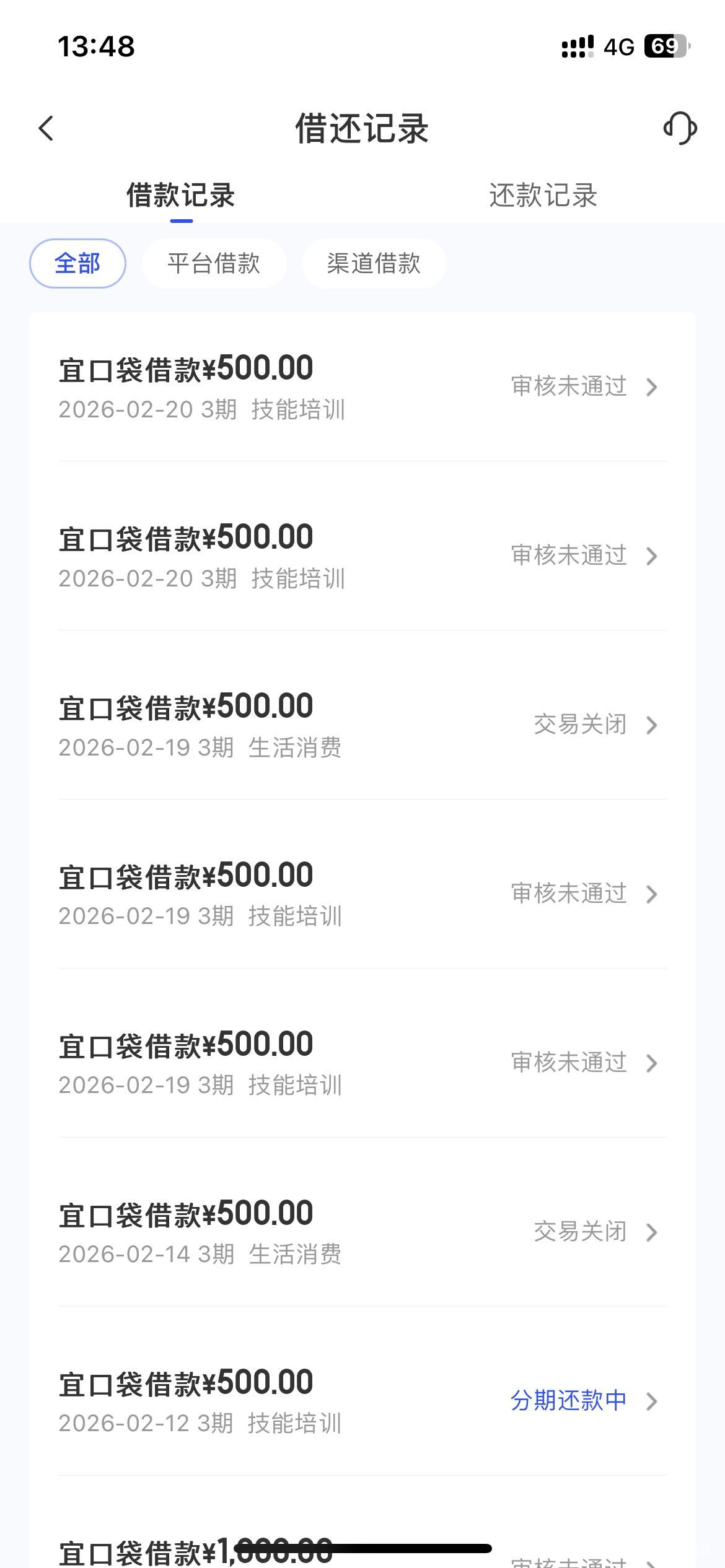Screen dimensions: 725x1568
Task: Go back from the 借还记录 page
Action: click(x=46, y=129)
